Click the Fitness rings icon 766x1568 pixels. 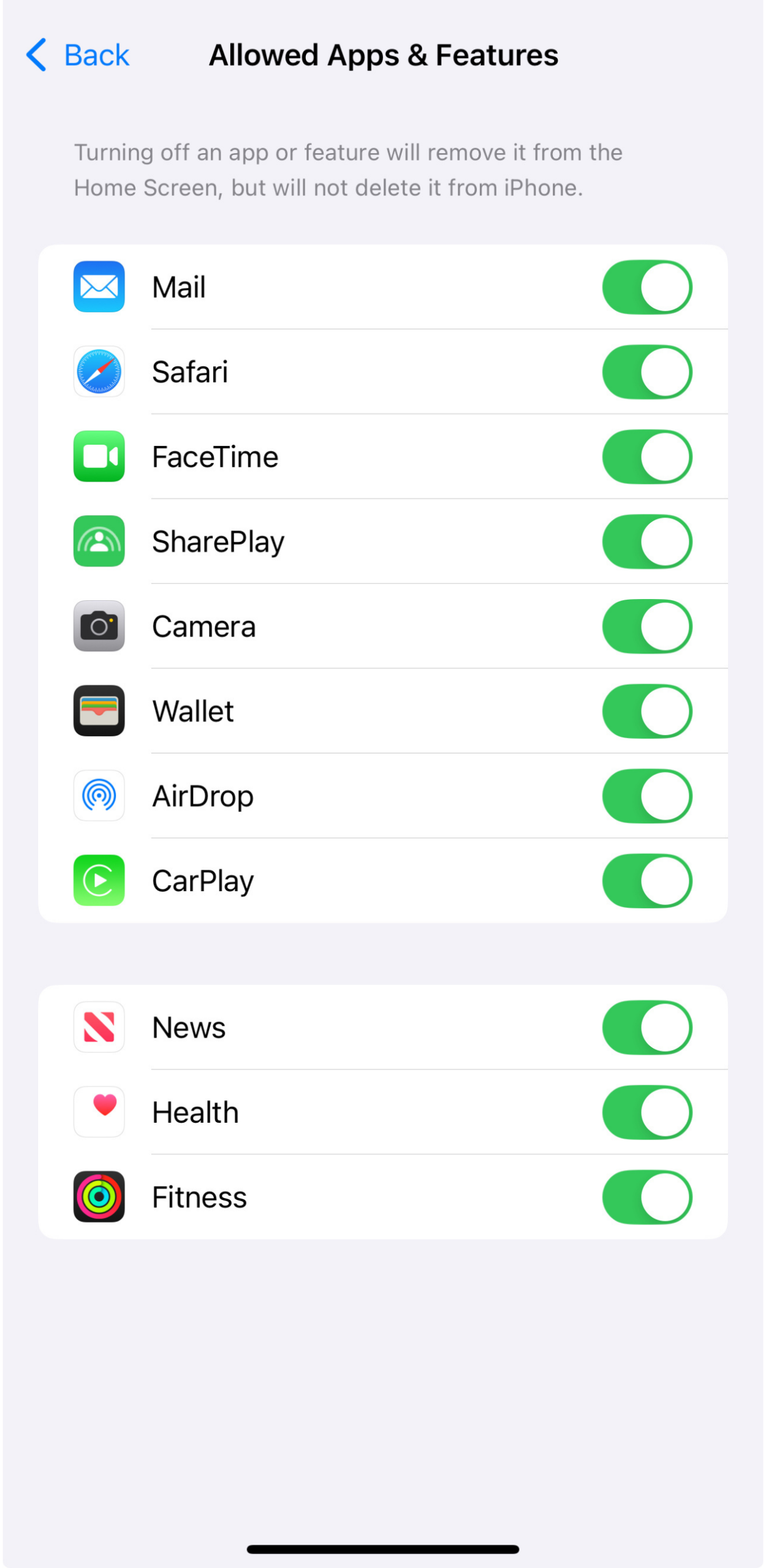(99, 1197)
